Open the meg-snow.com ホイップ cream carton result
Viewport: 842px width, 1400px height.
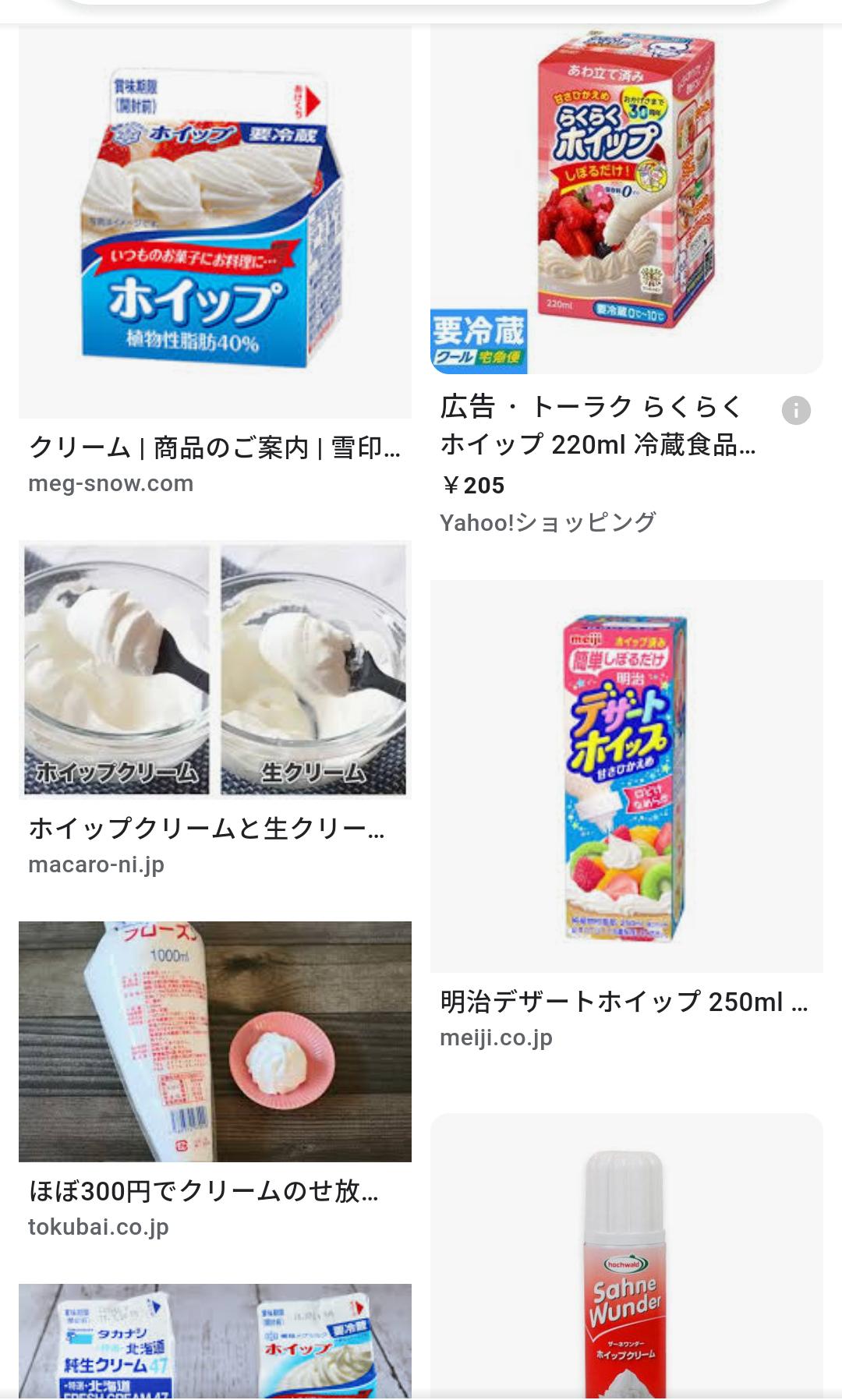point(214,222)
